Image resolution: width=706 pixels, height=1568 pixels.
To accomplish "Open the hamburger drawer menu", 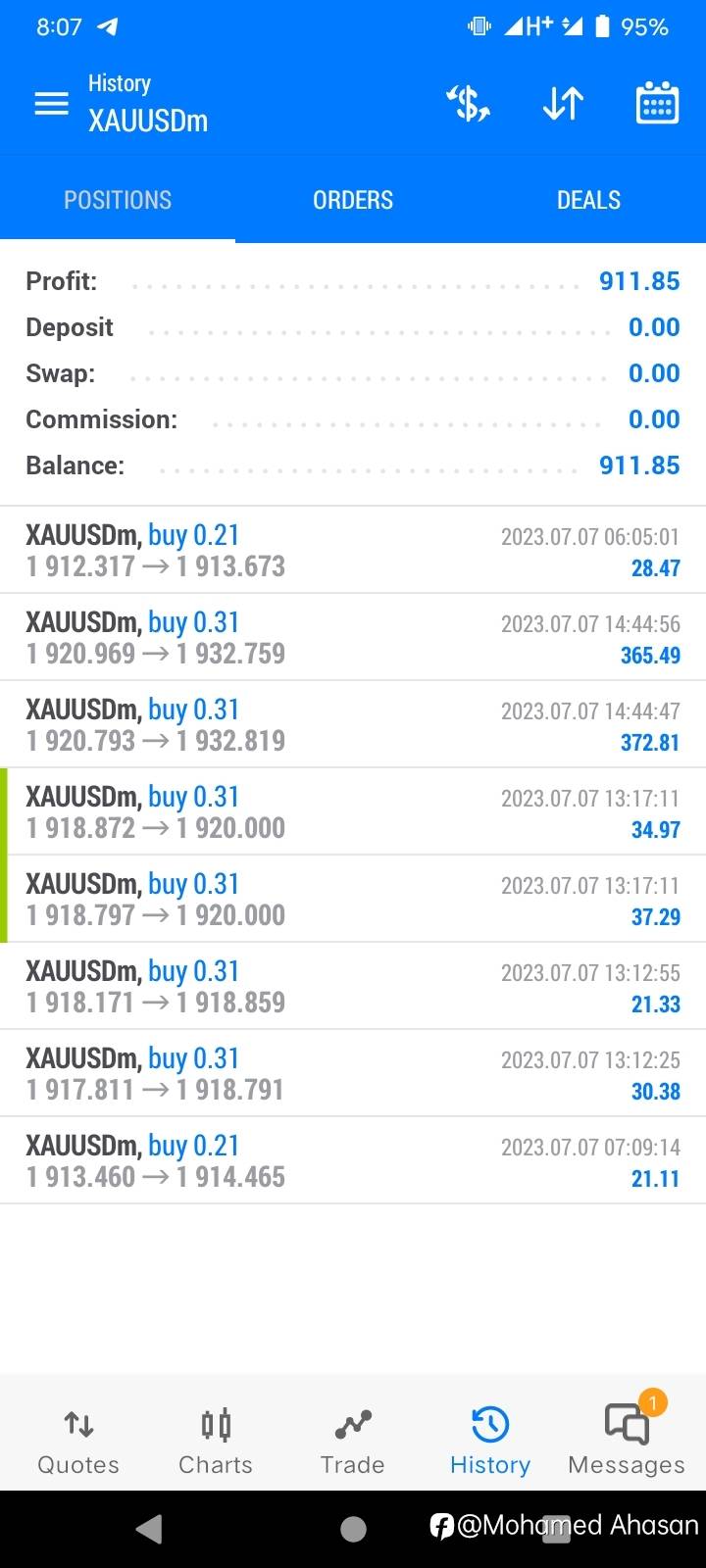I will click(x=51, y=103).
